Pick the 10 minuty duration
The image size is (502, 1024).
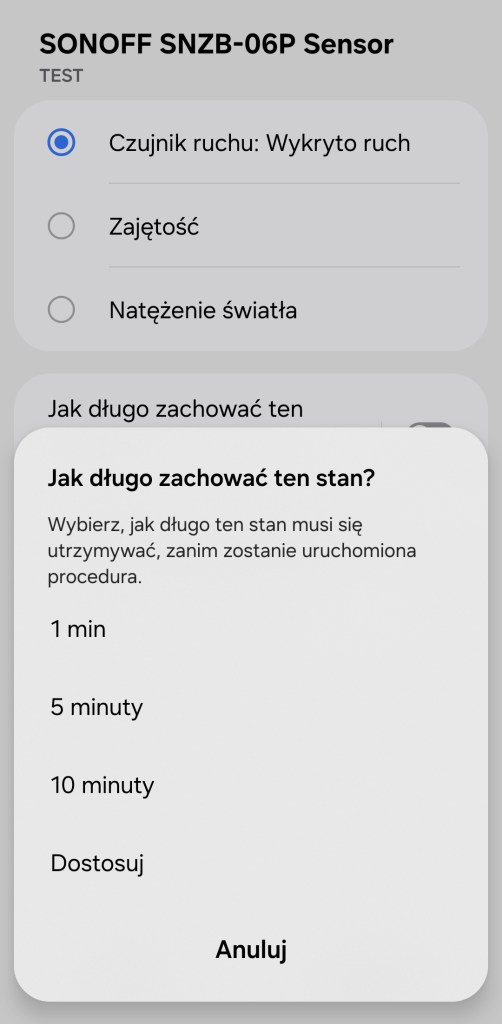tap(251, 785)
